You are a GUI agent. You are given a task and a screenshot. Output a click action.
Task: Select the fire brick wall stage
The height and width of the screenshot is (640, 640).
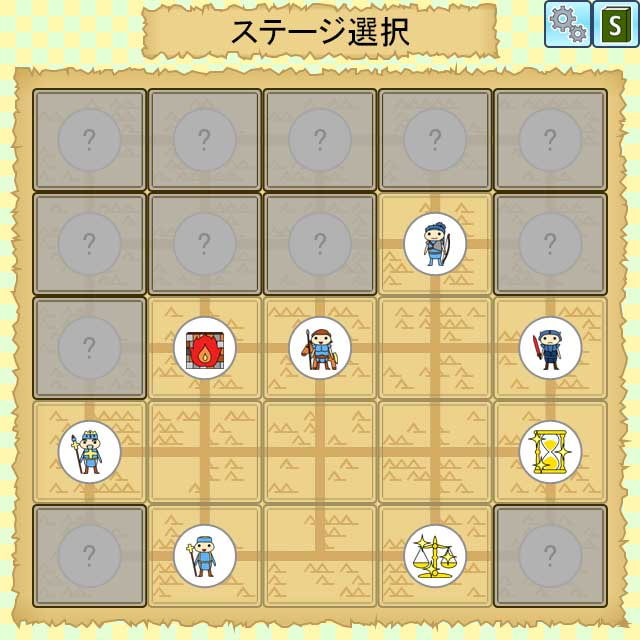[205, 348]
